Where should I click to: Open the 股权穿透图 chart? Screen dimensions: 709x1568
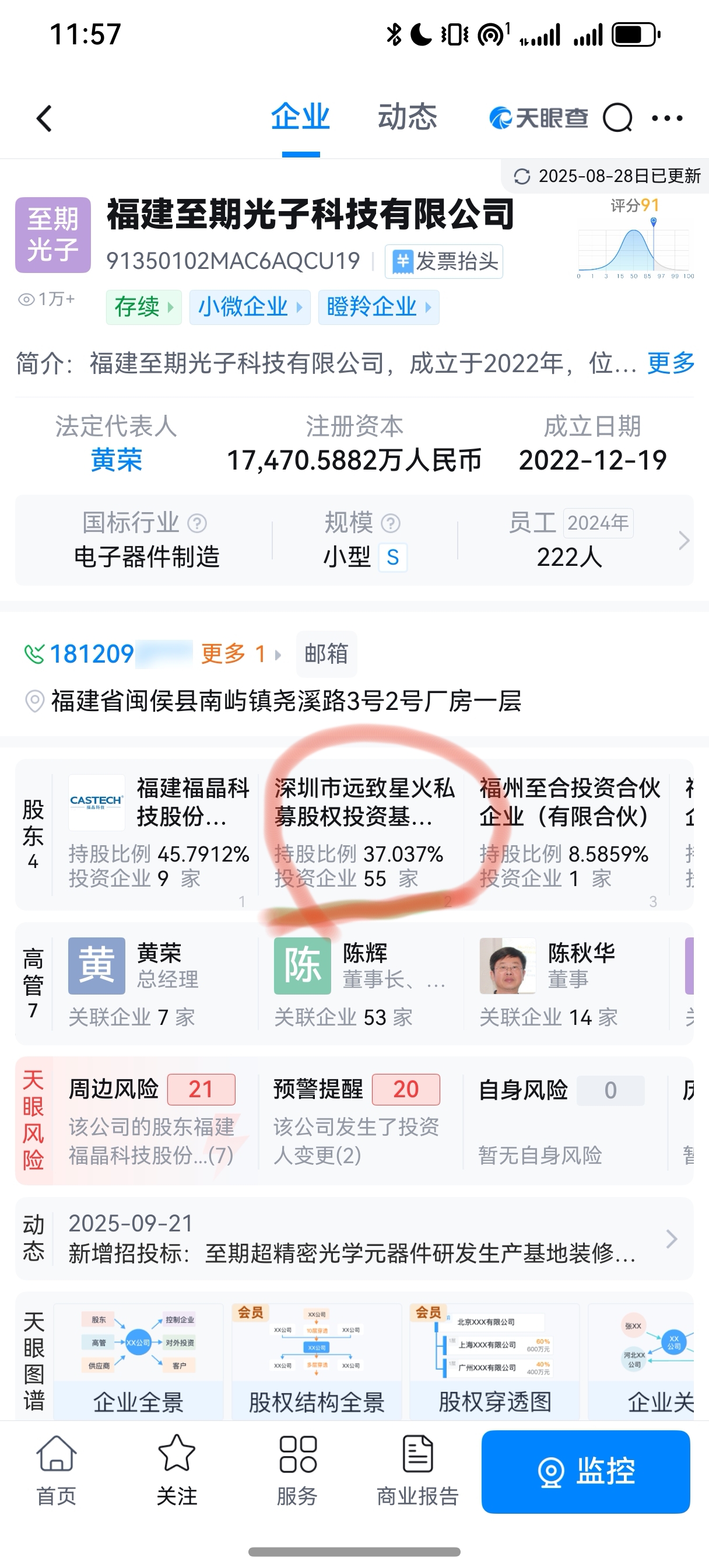pos(494,1363)
